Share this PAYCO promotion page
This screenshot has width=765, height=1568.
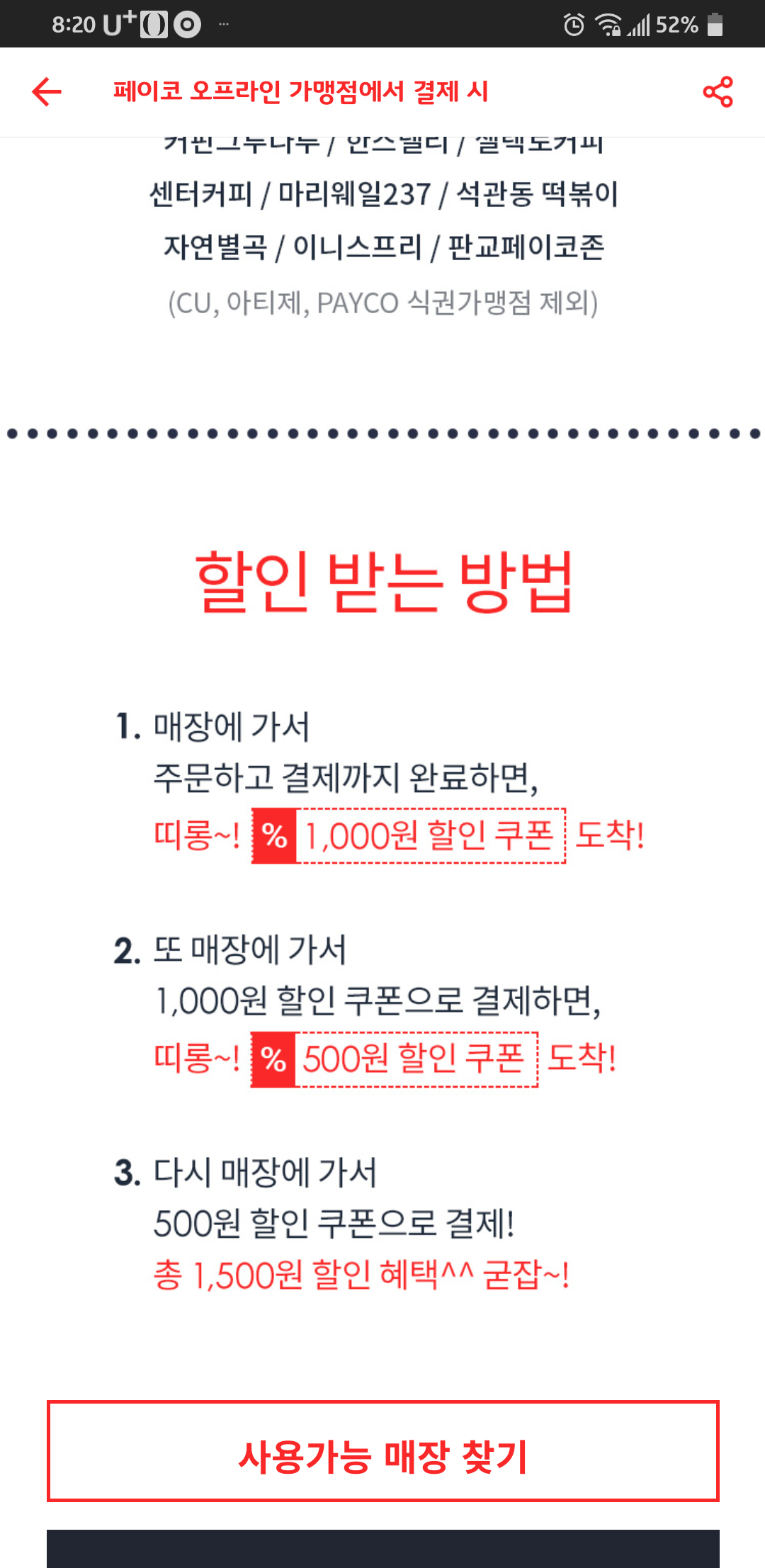coord(718,92)
